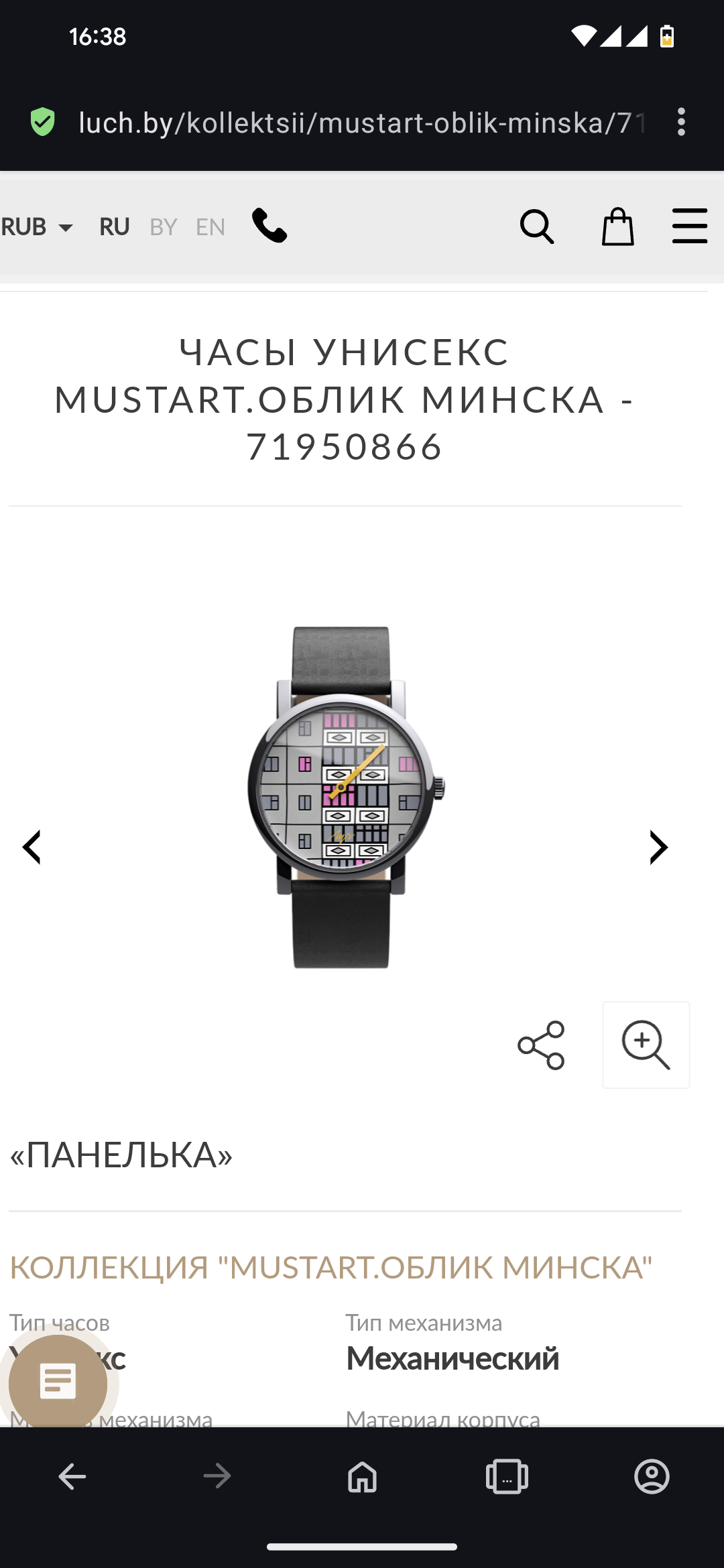The height and width of the screenshot is (1568, 724).
Task: Open the browser overflow menu
Action: point(681,123)
